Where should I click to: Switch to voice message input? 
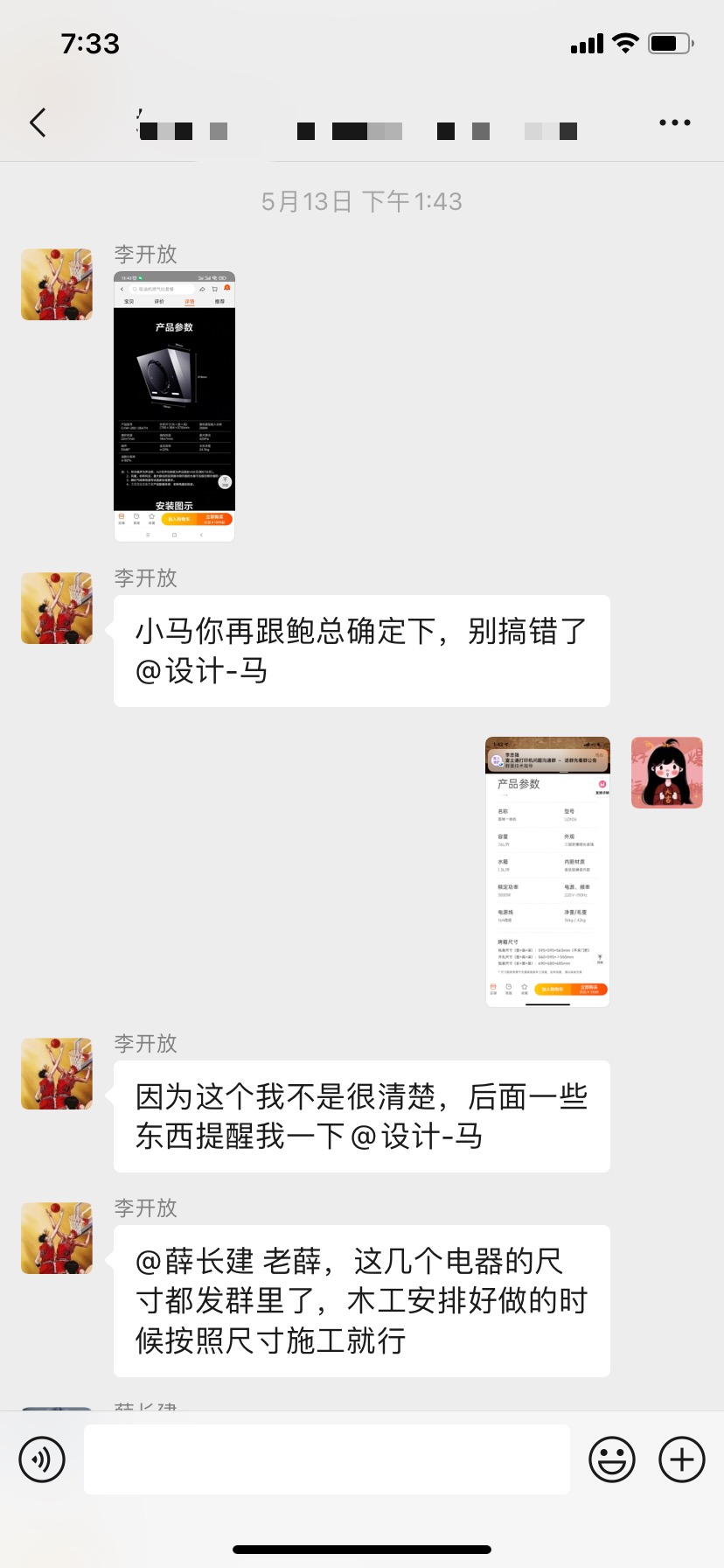point(42,1459)
